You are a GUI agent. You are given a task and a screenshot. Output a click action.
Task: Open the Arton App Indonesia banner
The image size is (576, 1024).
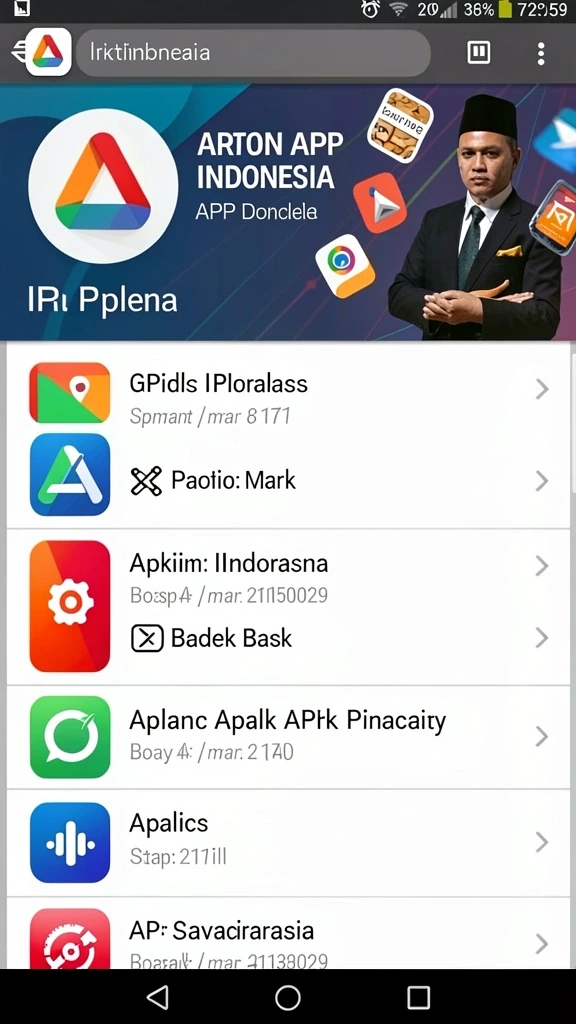pos(288,212)
